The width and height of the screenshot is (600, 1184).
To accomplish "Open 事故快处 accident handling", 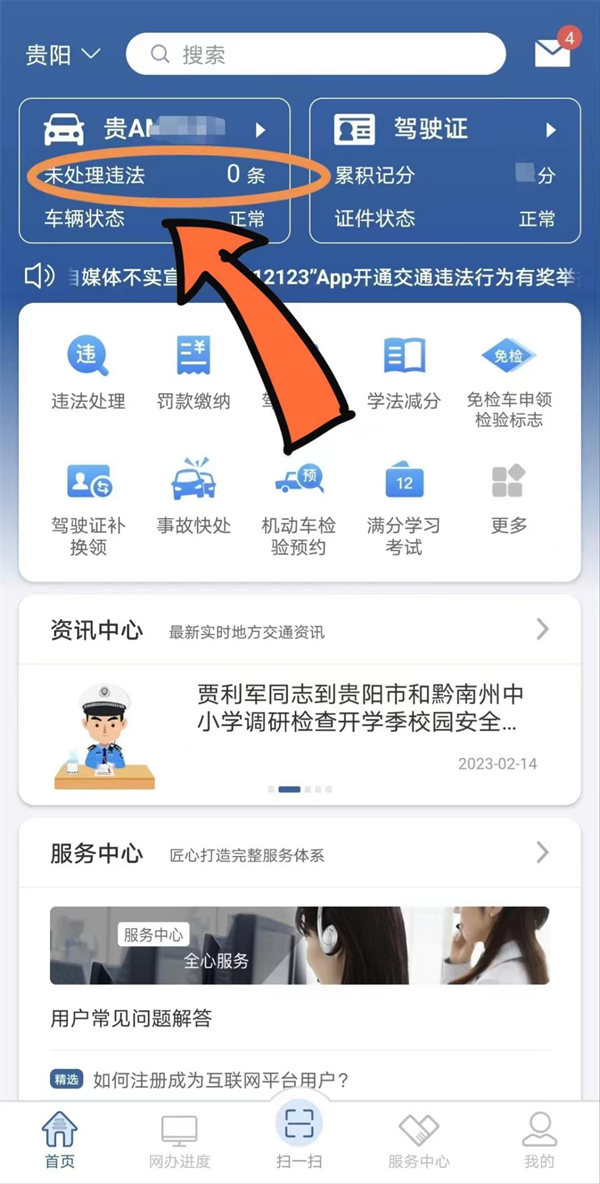I will (x=193, y=498).
